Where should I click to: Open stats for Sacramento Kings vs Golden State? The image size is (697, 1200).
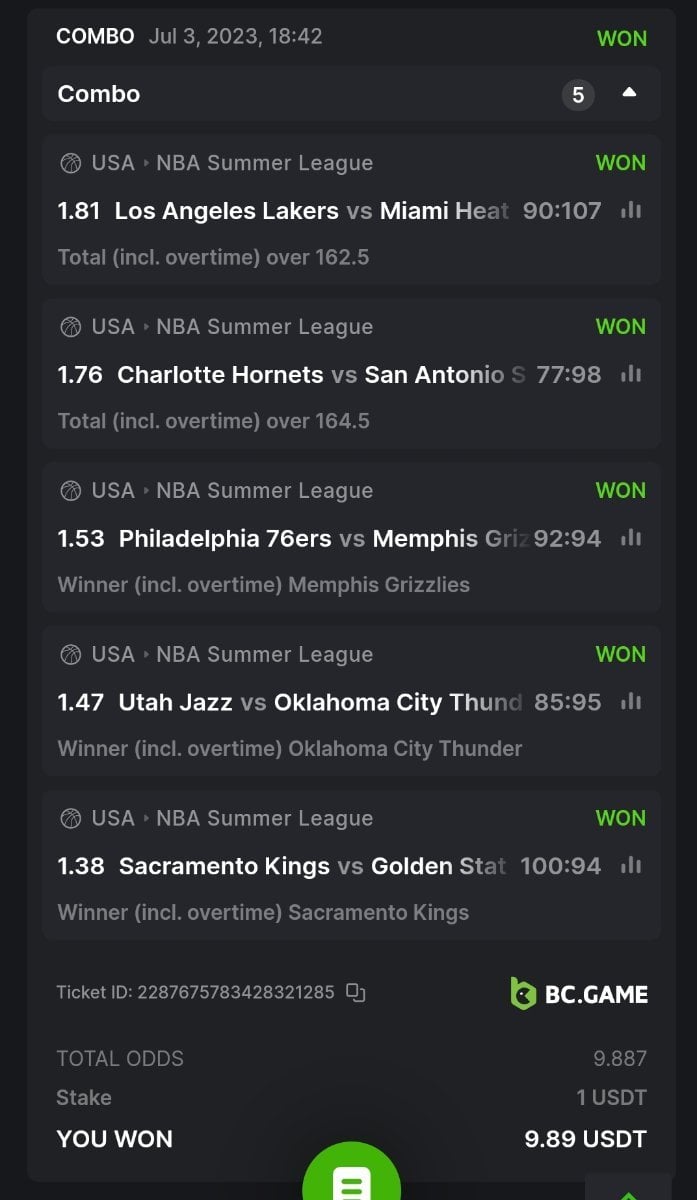tap(631, 866)
